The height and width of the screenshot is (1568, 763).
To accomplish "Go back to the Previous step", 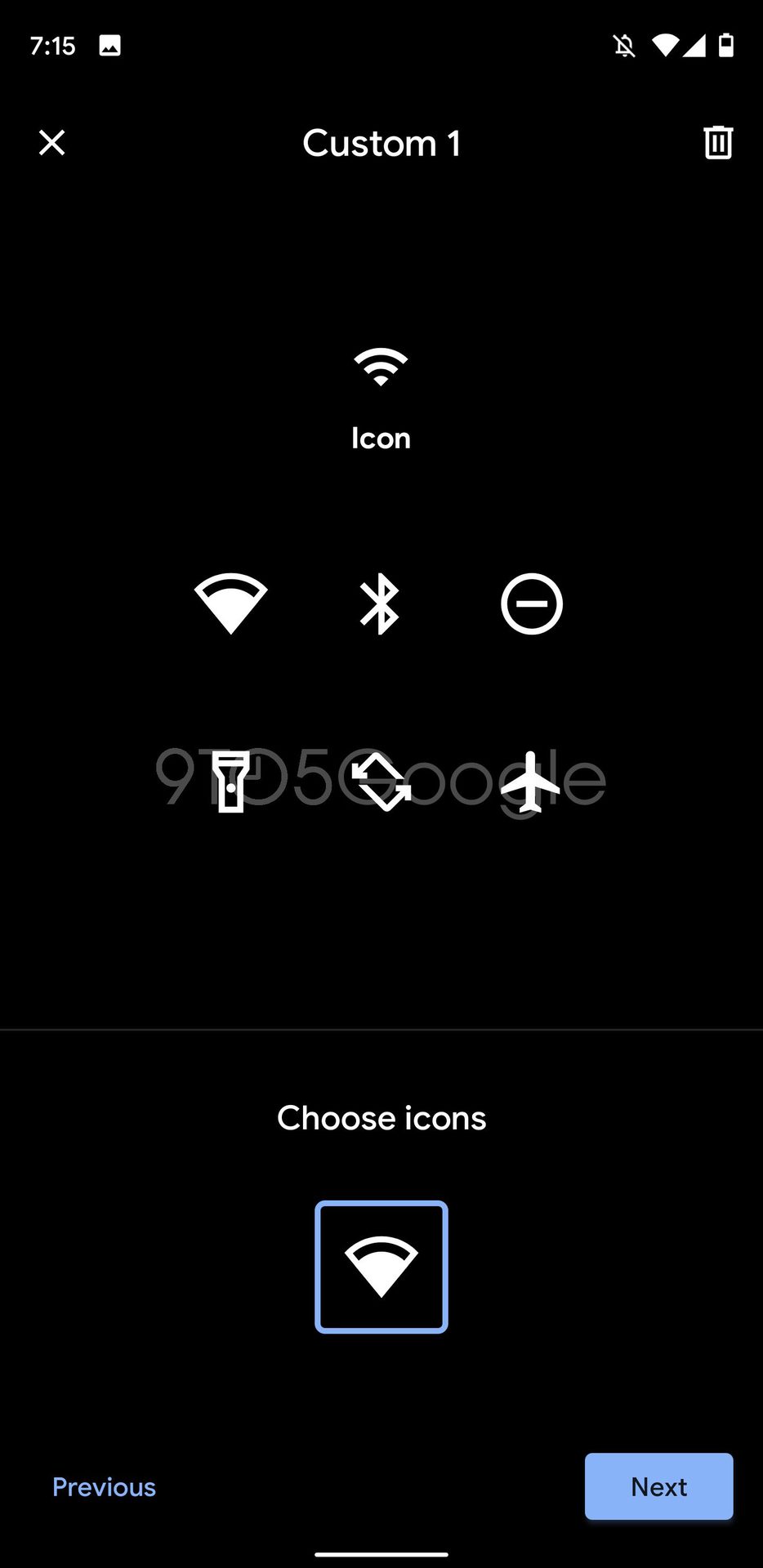I will click(x=104, y=1487).
